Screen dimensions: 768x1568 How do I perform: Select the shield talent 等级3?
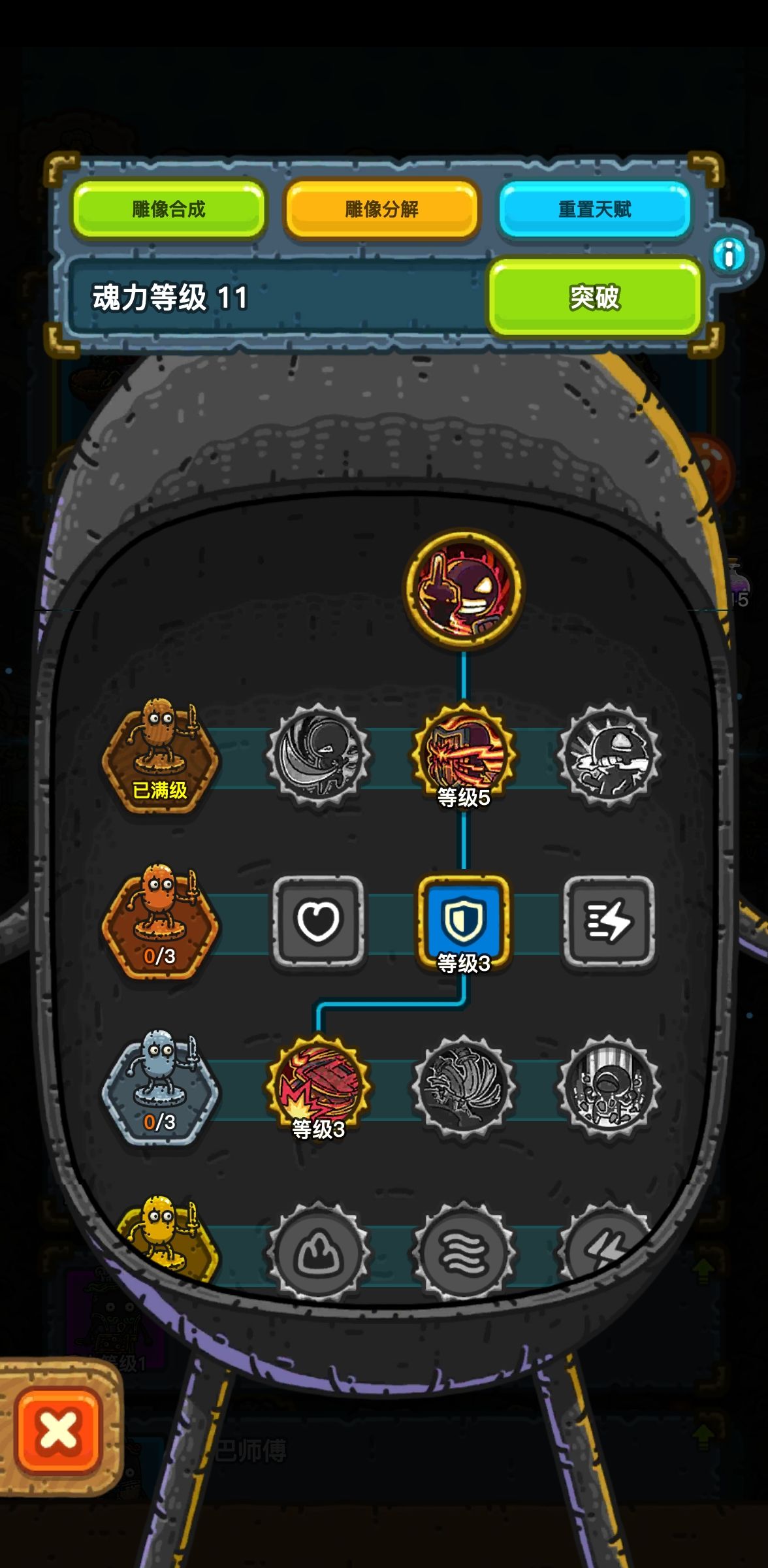[x=464, y=920]
